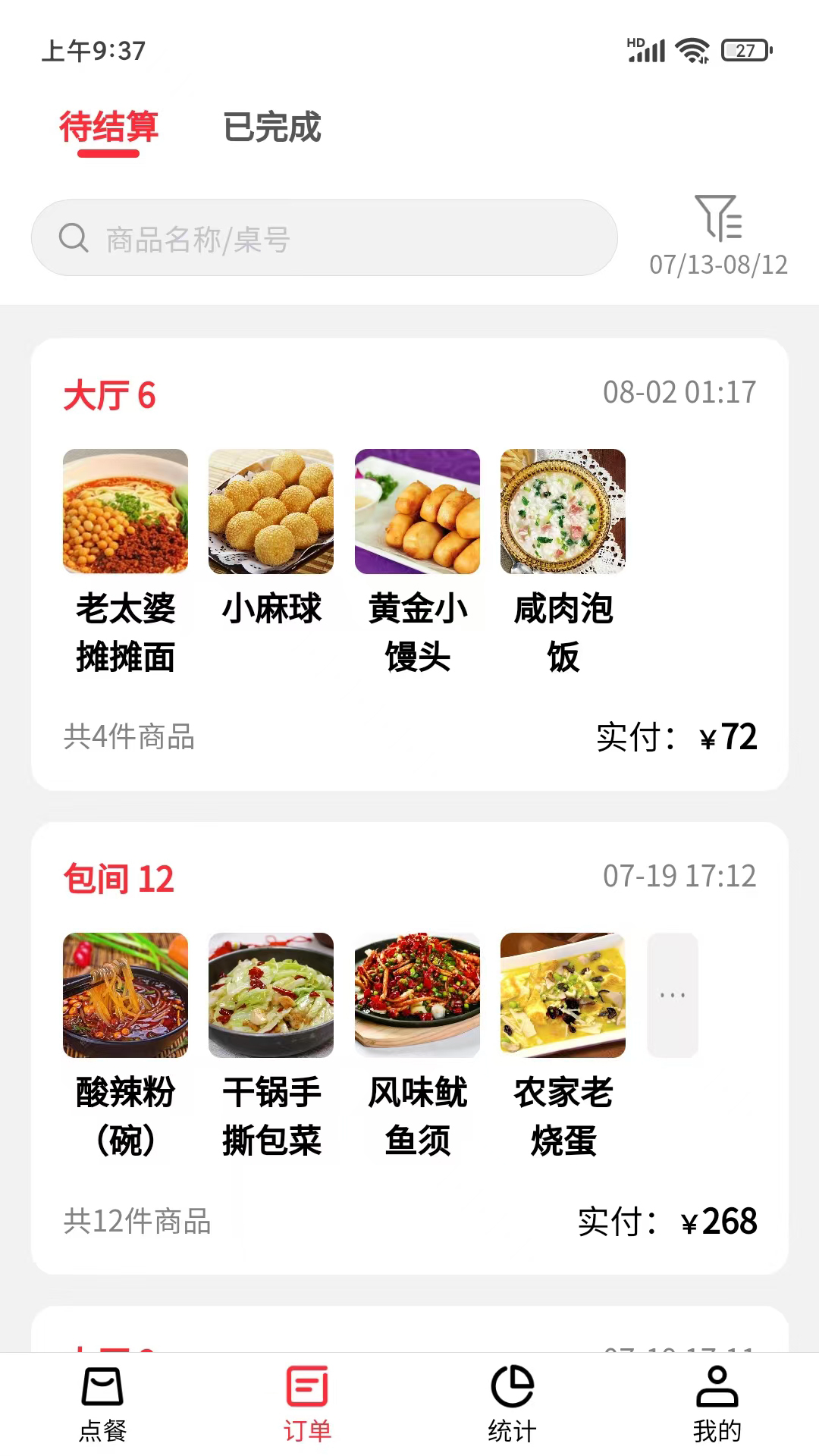View the 农家老烧蛋 dish image

[x=563, y=995]
